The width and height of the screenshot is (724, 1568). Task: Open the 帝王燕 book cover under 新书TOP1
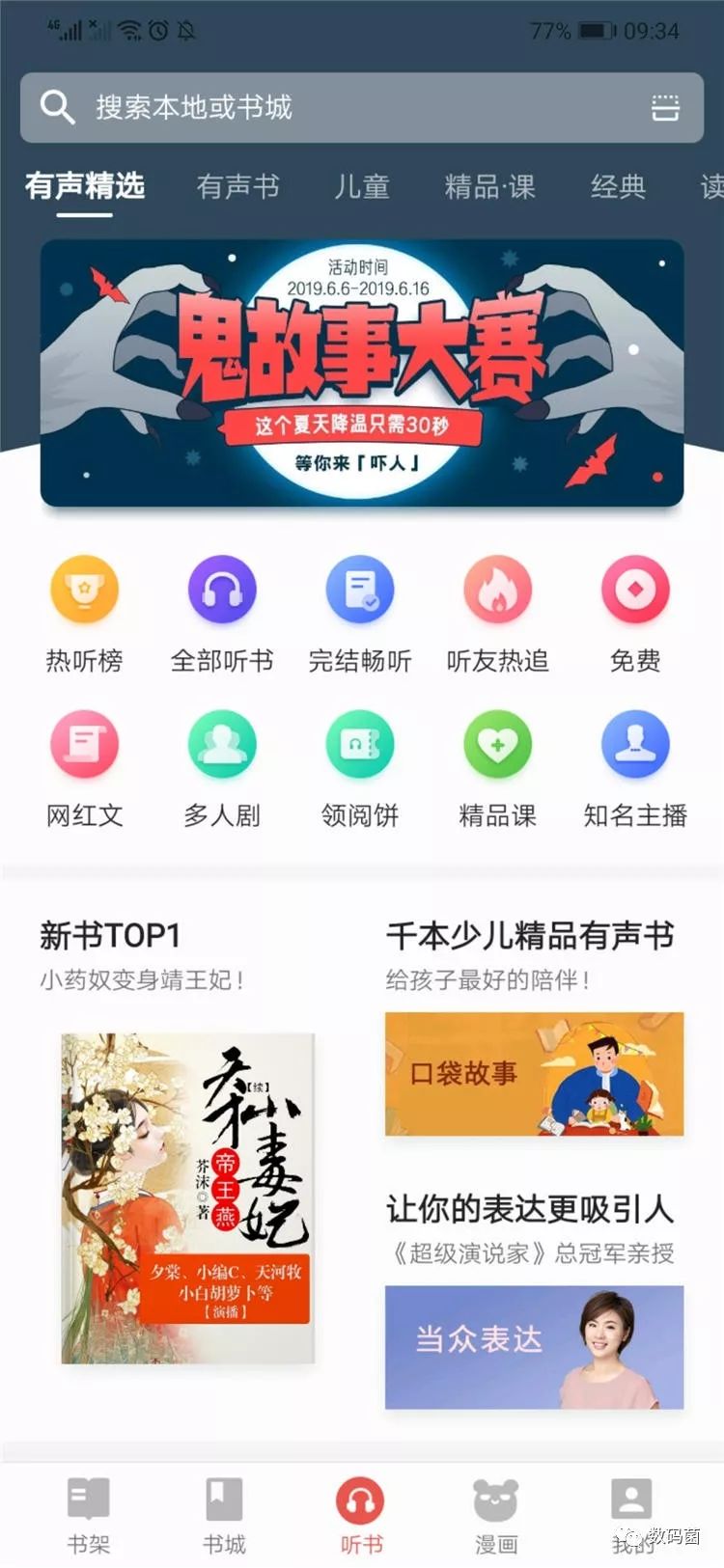[x=188, y=1197]
